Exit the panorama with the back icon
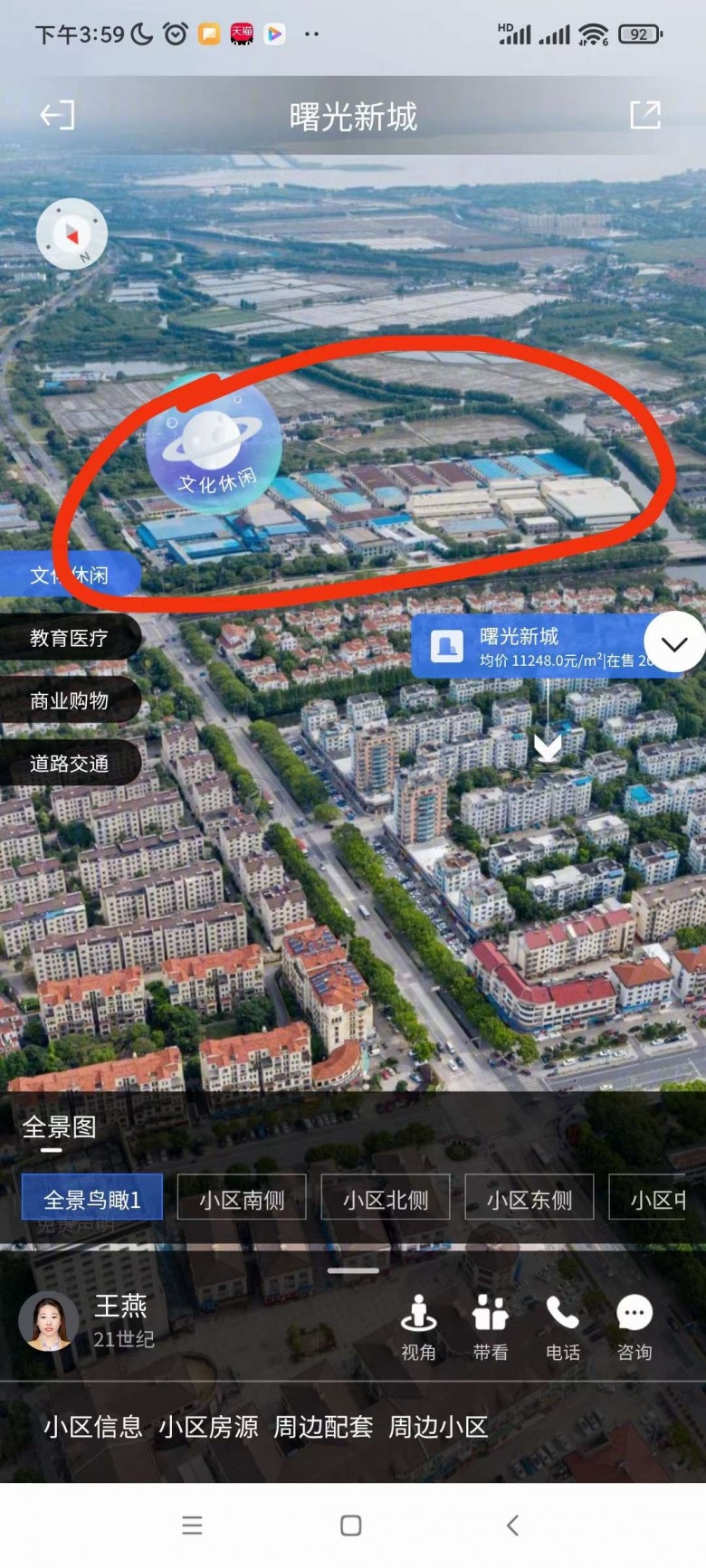The width and height of the screenshot is (706, 1568). (56, 115)
